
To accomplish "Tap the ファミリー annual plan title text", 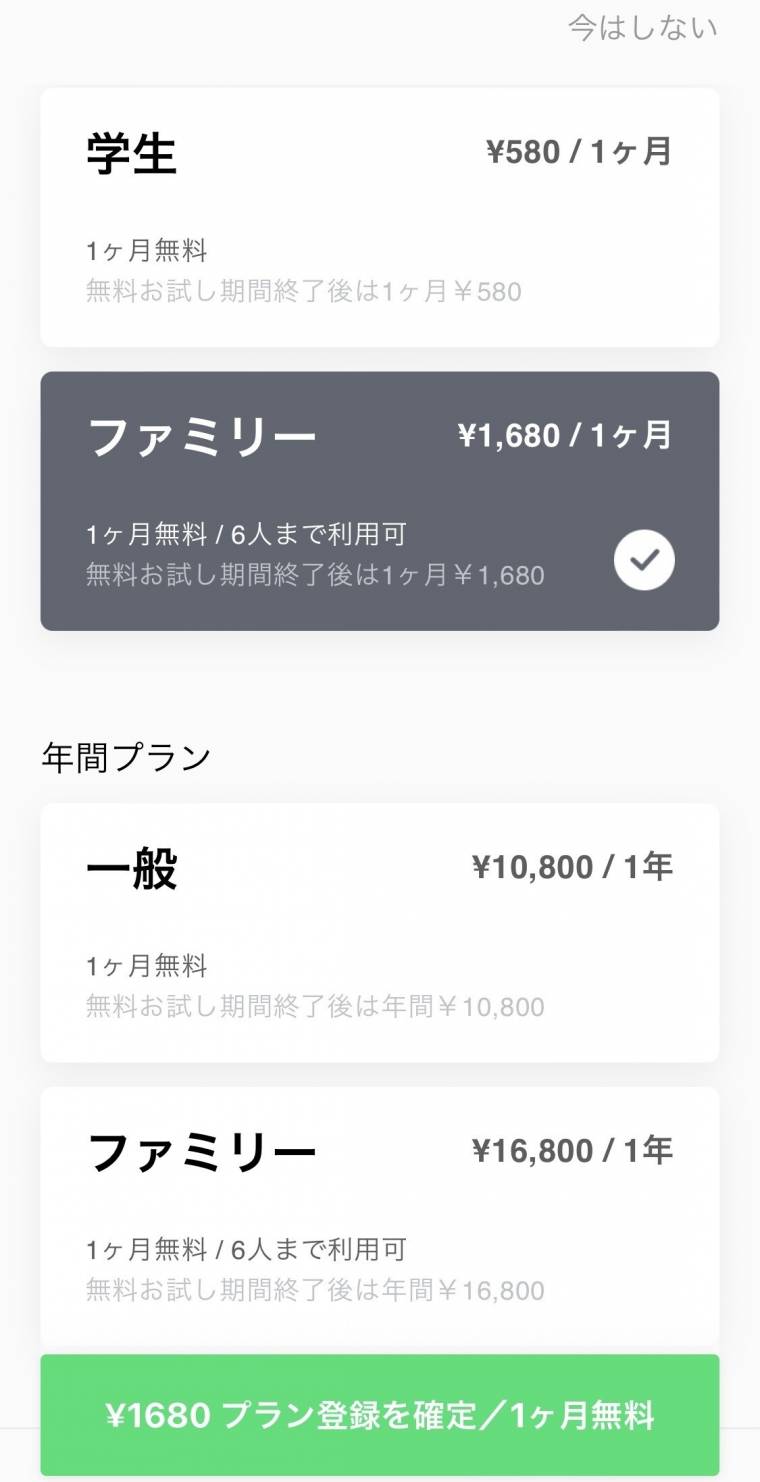I will click(x=199, y=1150).
